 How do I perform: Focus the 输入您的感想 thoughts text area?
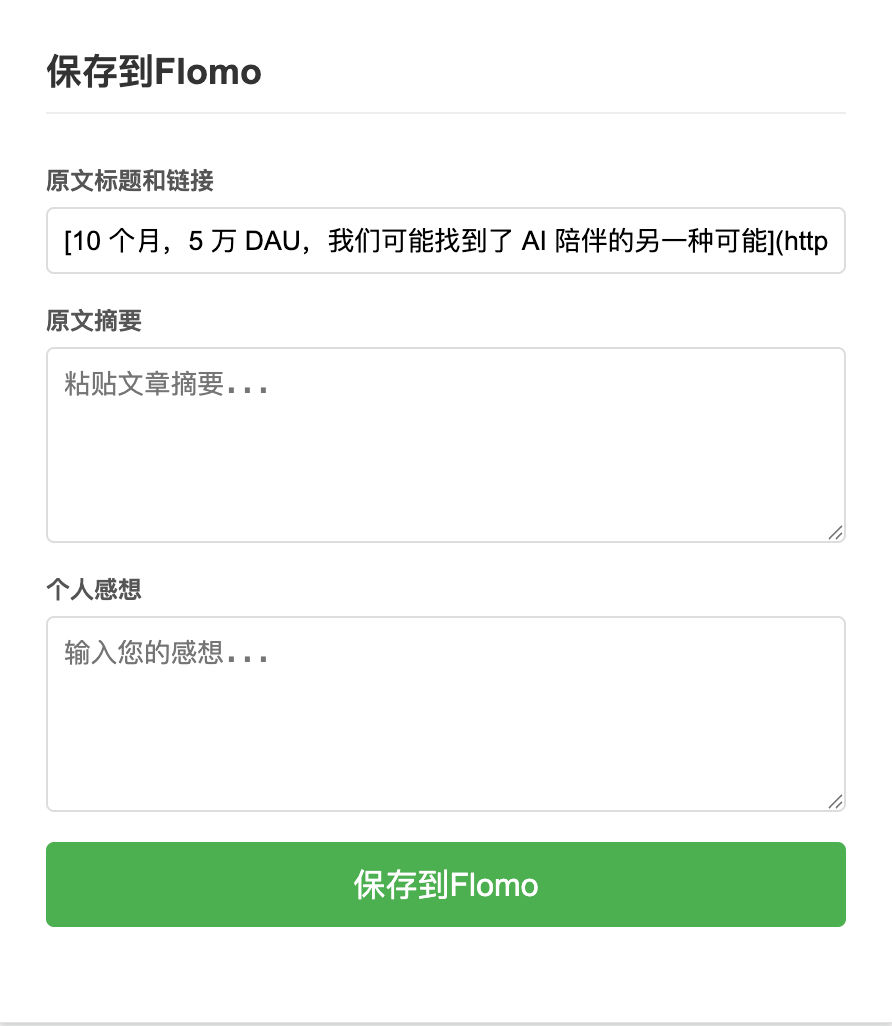[445, 710]
